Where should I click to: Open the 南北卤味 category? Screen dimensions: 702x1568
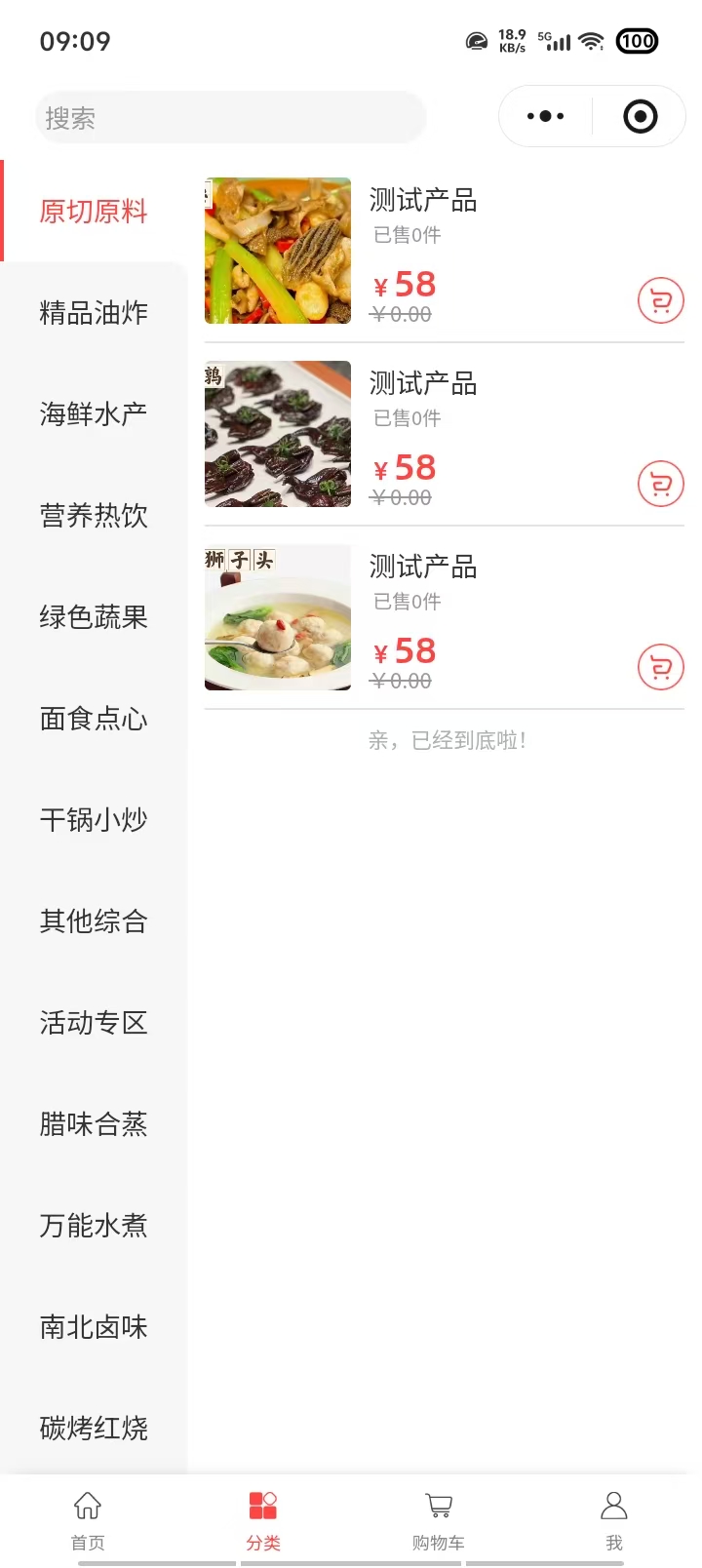94,1327
